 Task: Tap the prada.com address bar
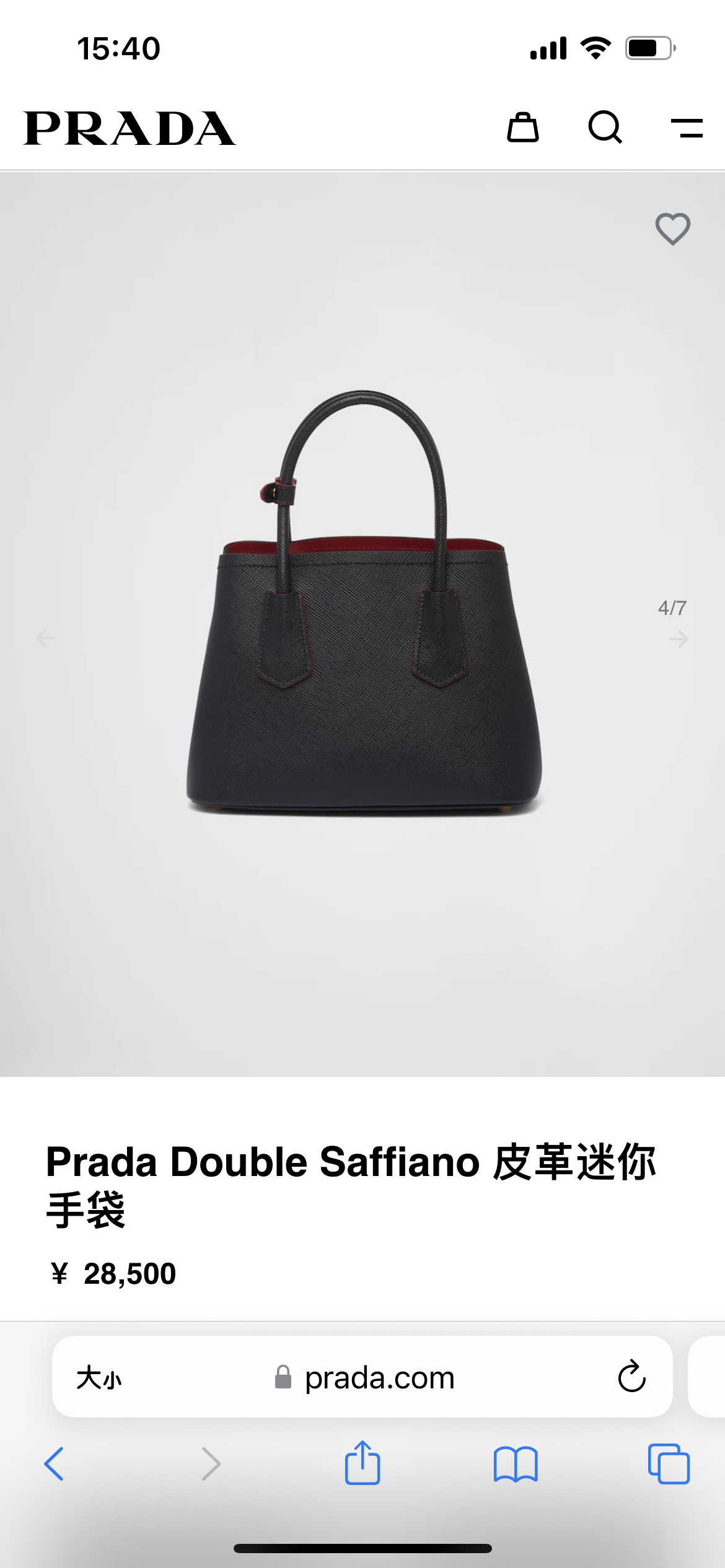[x=379, y=1378]
